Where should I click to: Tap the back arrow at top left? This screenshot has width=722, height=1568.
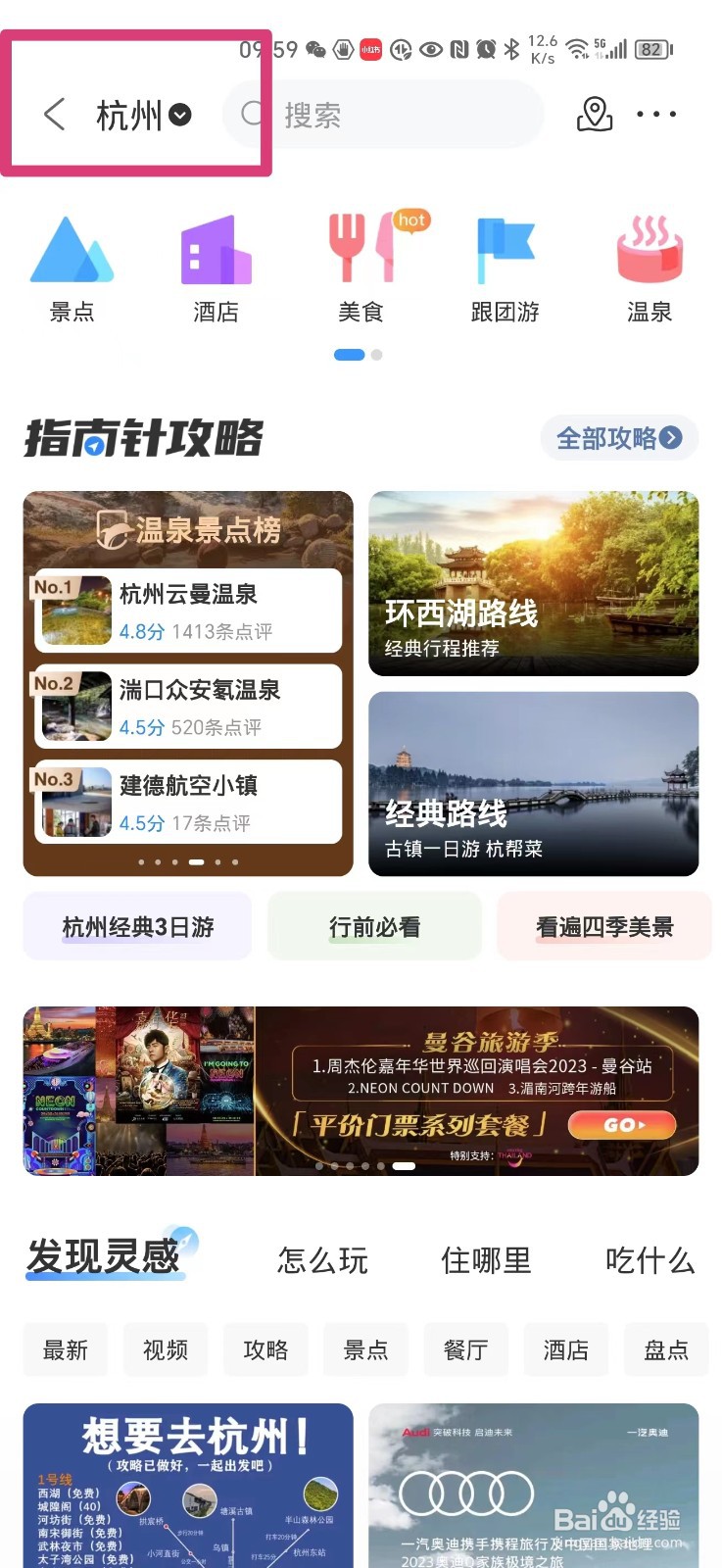tap(54, 115)
